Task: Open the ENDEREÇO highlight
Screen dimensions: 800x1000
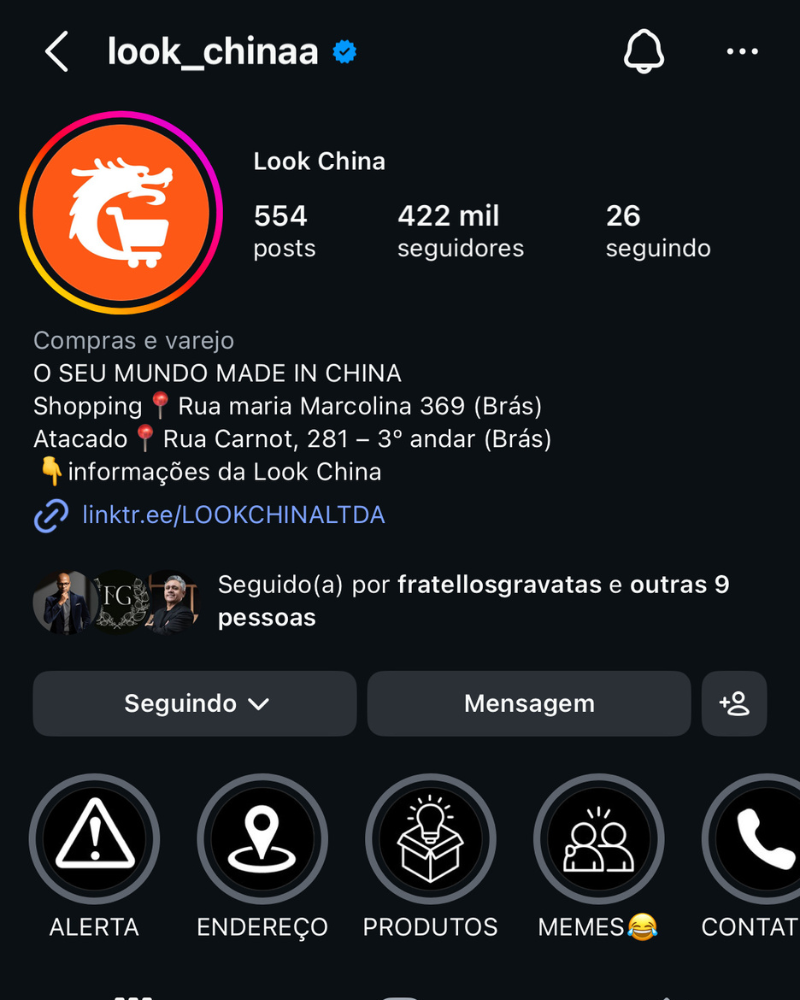Action: (262, 839)
